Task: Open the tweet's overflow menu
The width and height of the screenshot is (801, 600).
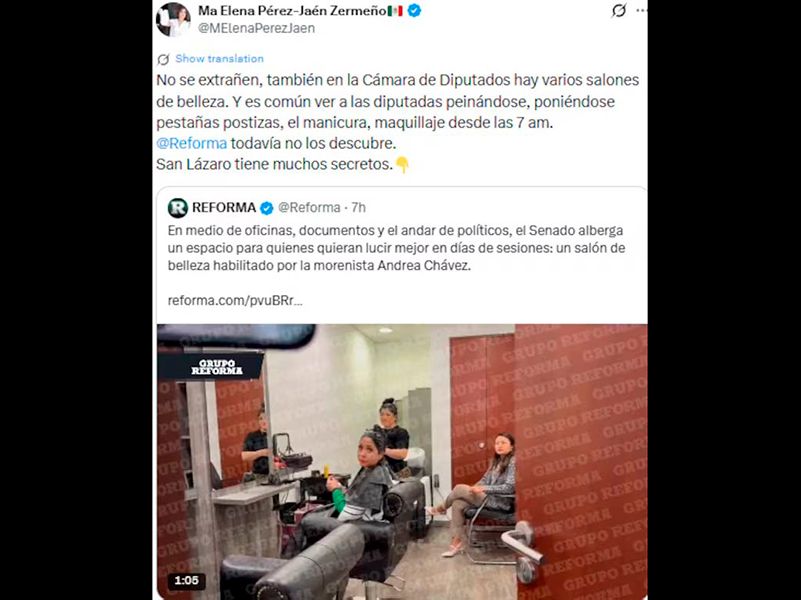Action: click(x=642, y=10)
